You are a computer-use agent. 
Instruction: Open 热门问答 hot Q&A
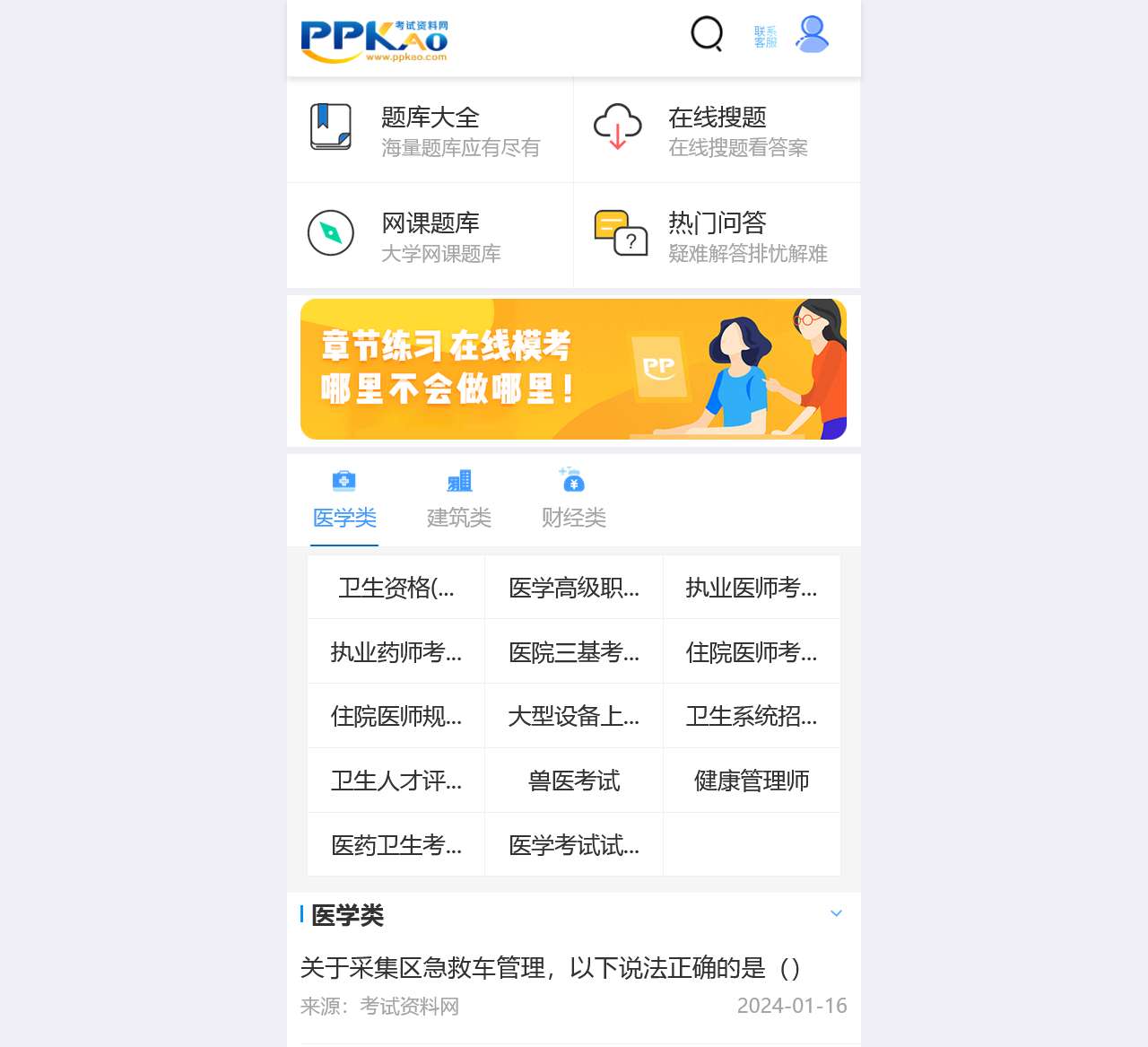(x=717, y=236)
